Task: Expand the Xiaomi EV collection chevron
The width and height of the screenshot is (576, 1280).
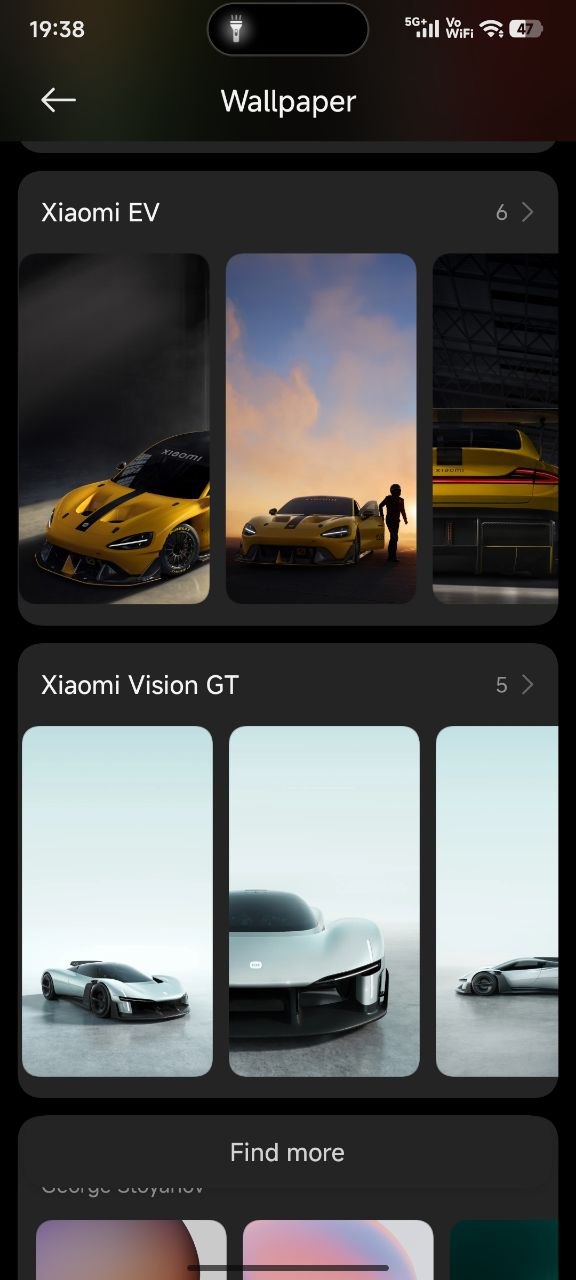Action: tap(528, 212)
